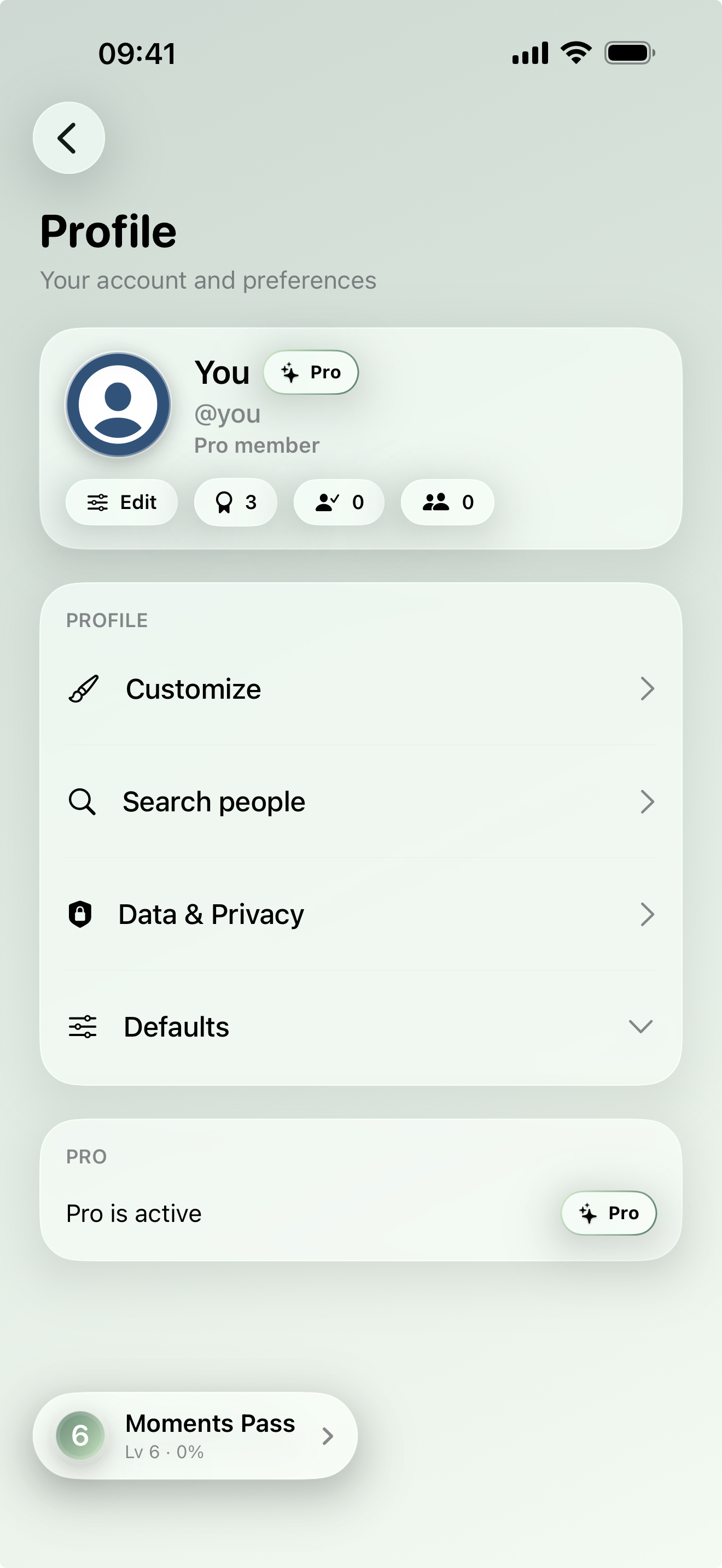Toggle the Pro member status pill
722x1568 pixels.
coord(257,445)
